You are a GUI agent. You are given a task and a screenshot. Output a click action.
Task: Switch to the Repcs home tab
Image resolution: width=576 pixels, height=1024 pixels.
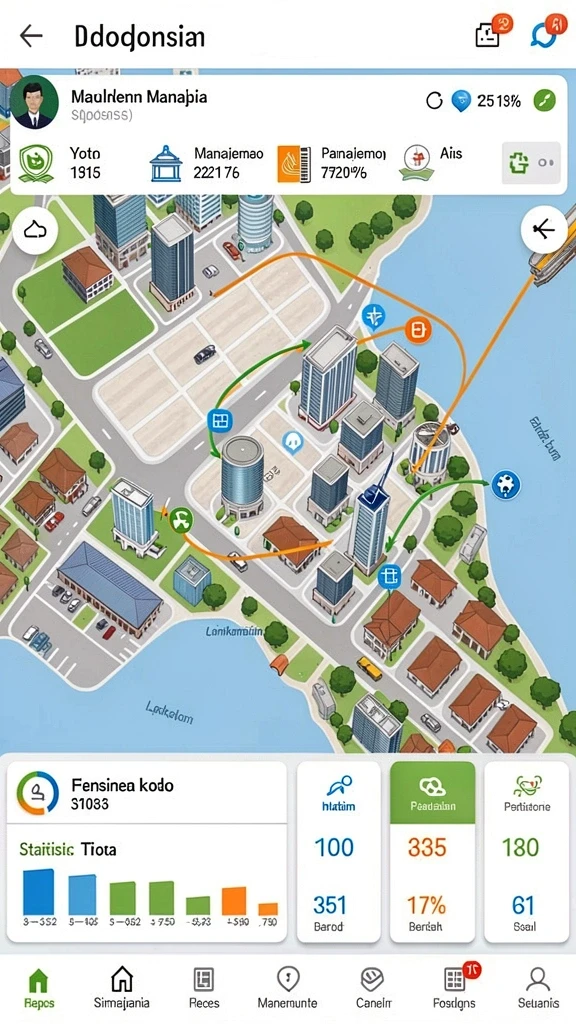coord(39,988)
